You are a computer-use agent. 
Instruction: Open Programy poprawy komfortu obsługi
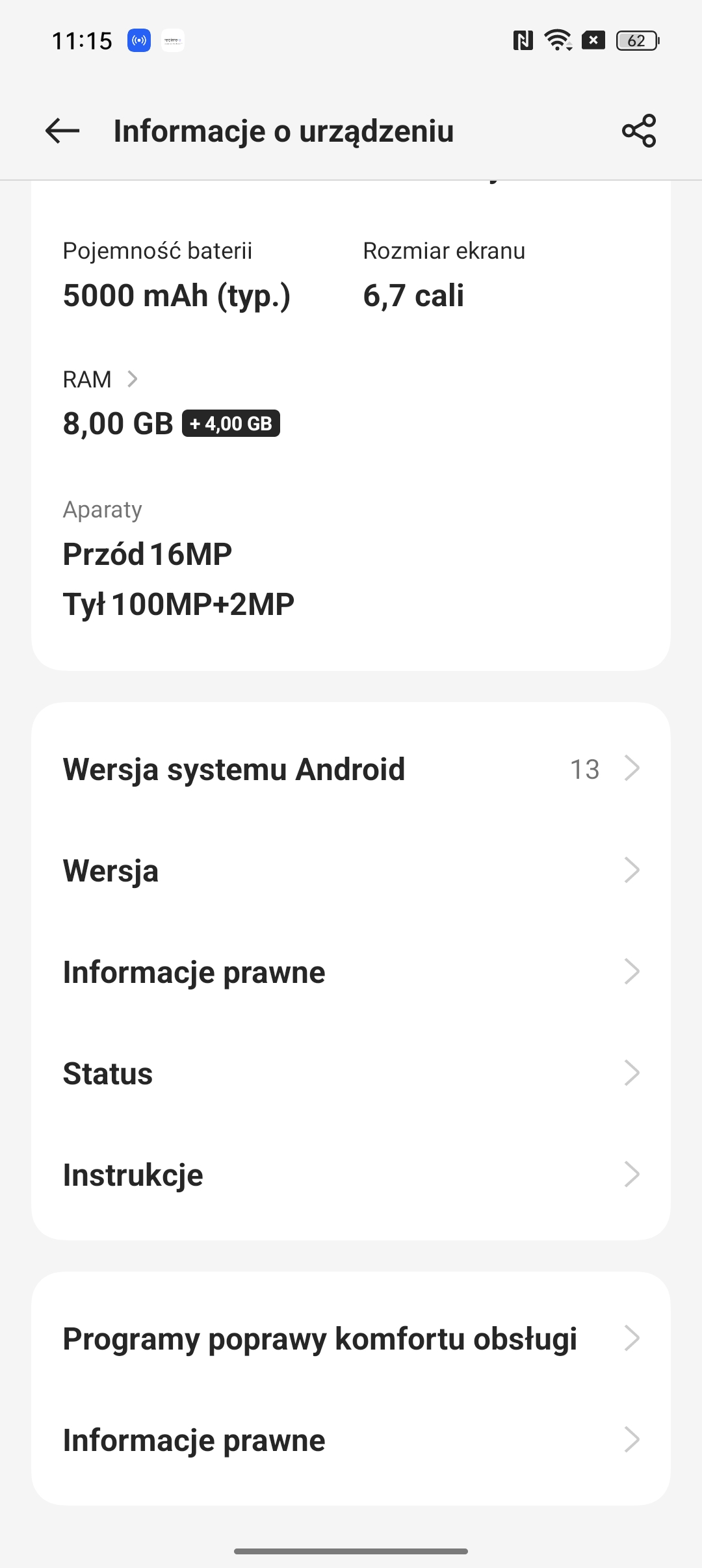click(351, 1339)
